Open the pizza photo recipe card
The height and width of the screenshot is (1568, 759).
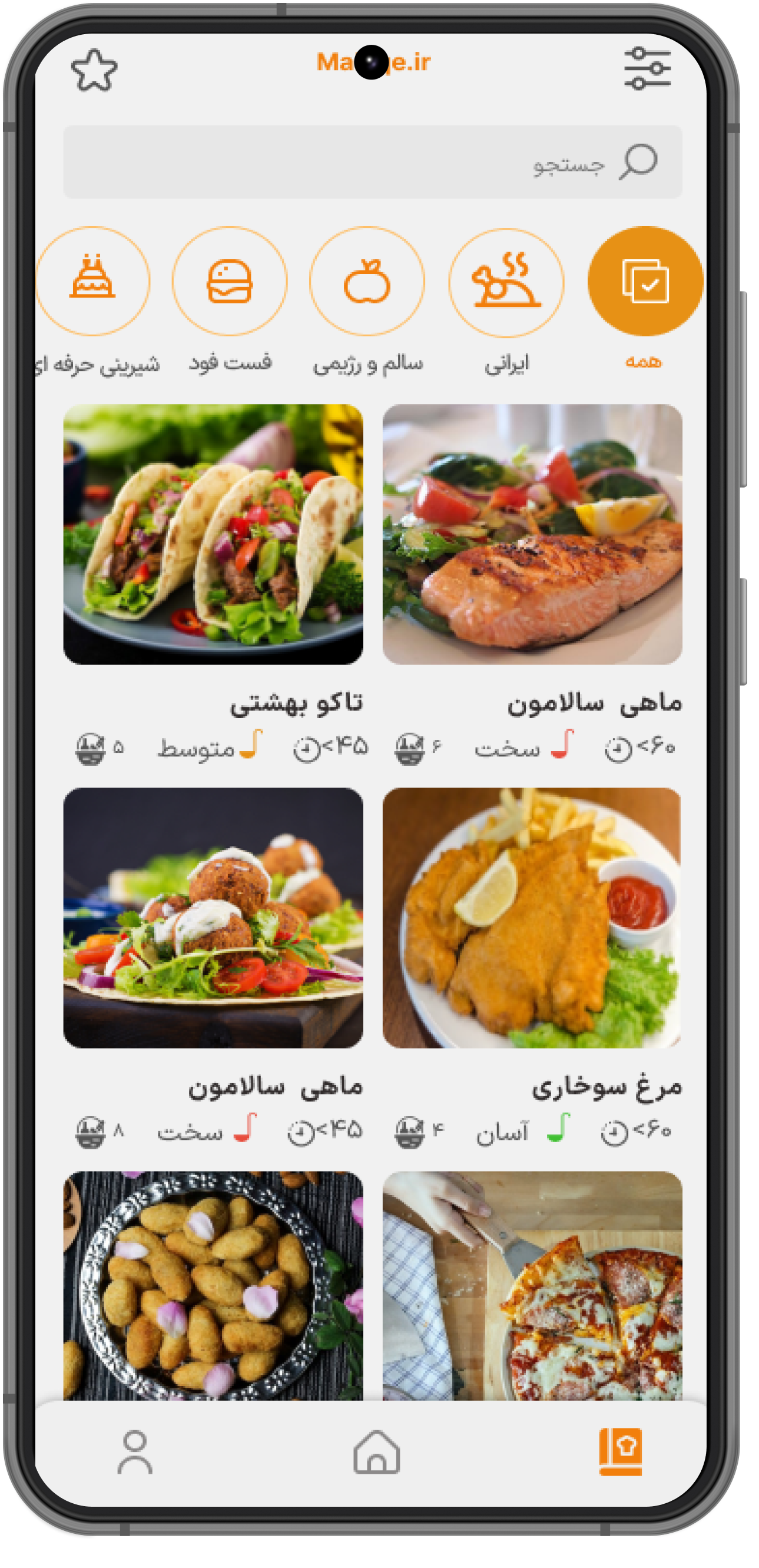pyautogui.click(x=532, y=1284)
